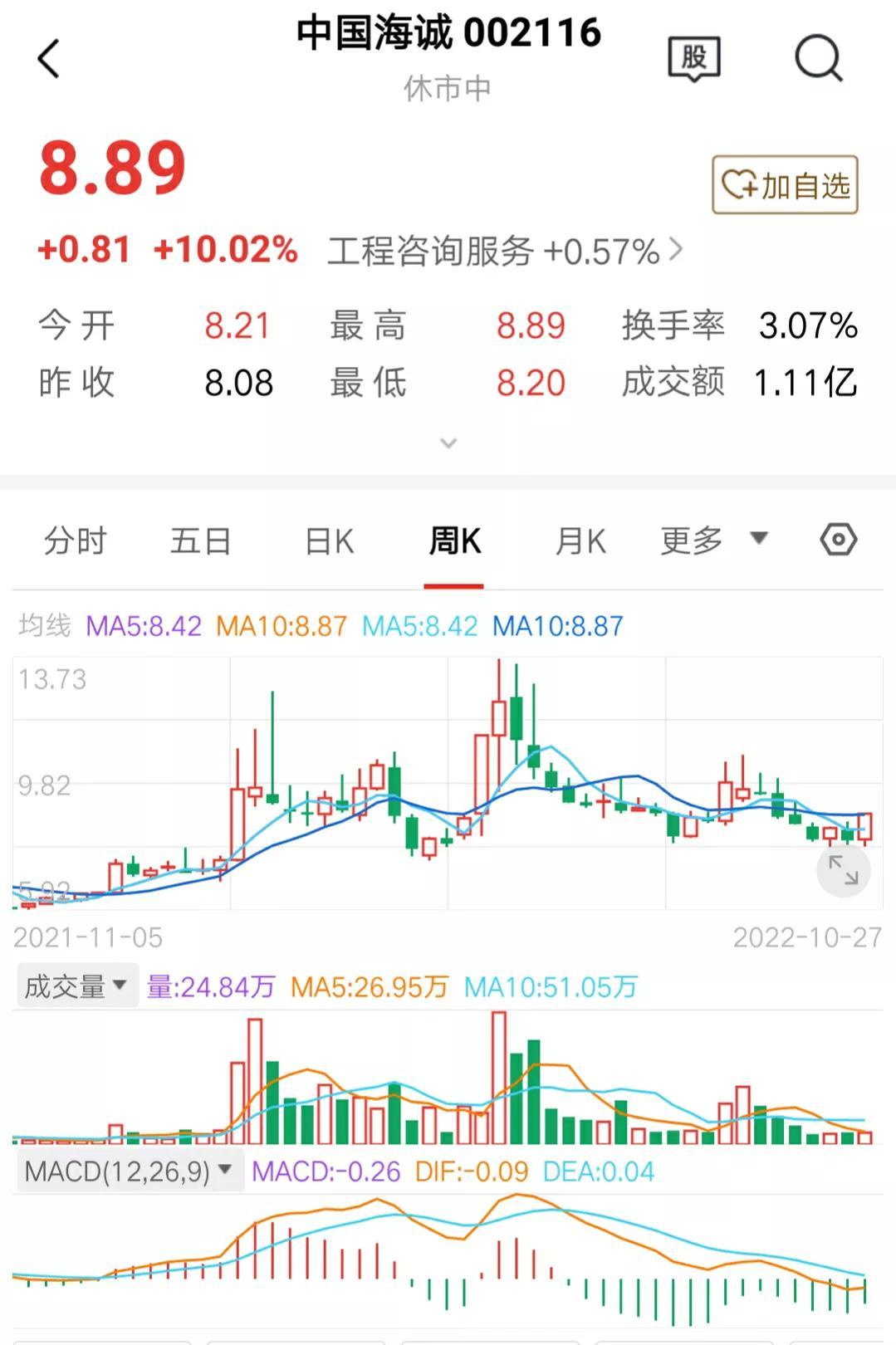Open the search magnifier

click(x=819, y=59)
